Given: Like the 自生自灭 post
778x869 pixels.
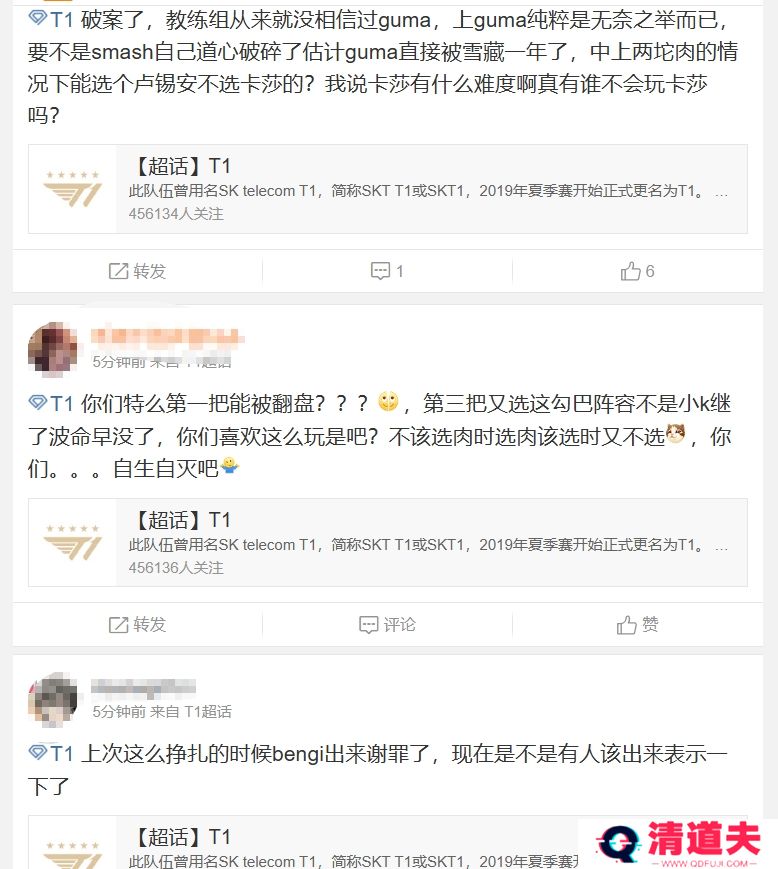Looking at the screenshot, I should [637, 625].
